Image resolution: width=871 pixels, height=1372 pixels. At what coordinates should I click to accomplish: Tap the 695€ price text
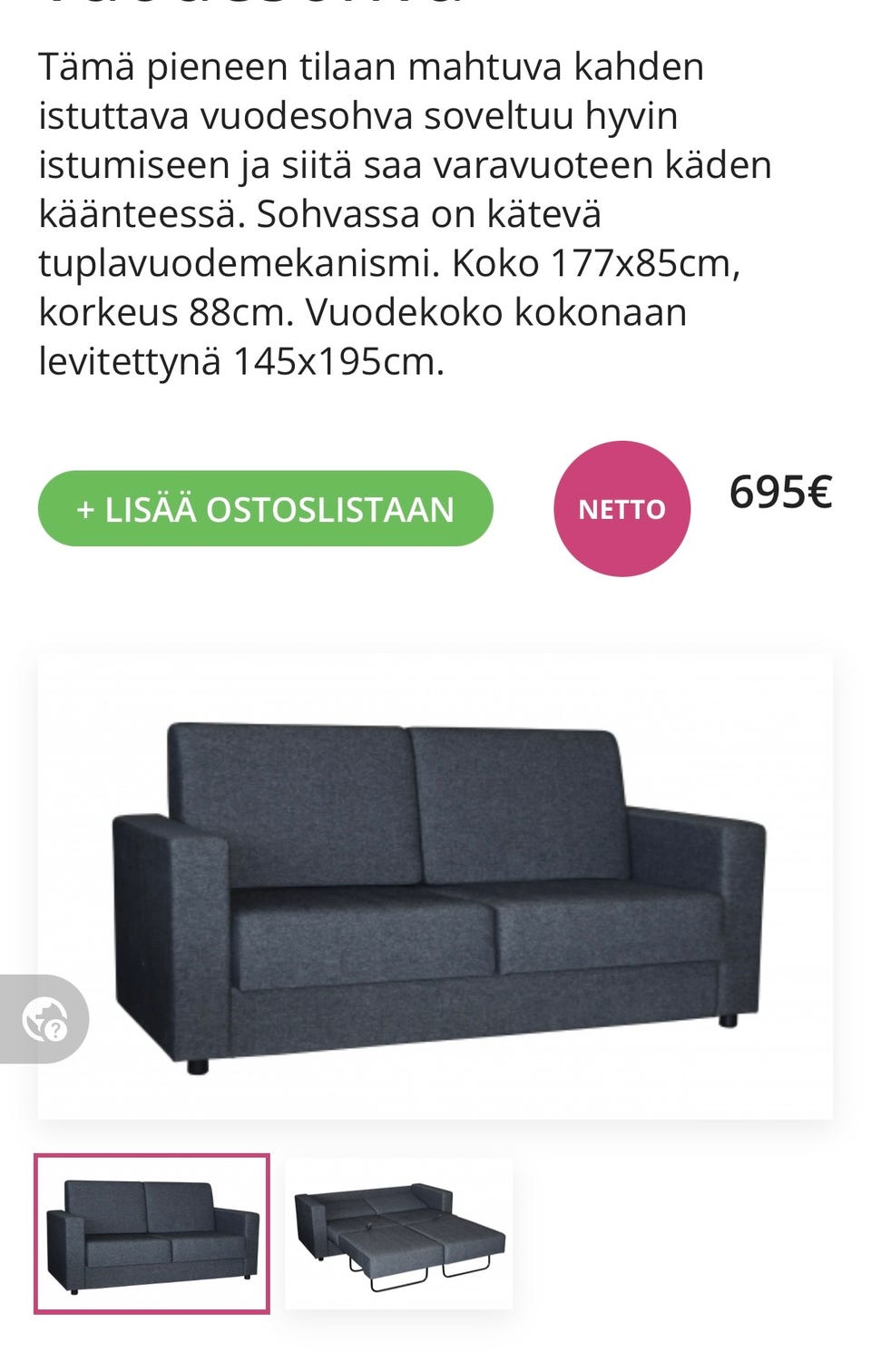(x=780, y=495)
